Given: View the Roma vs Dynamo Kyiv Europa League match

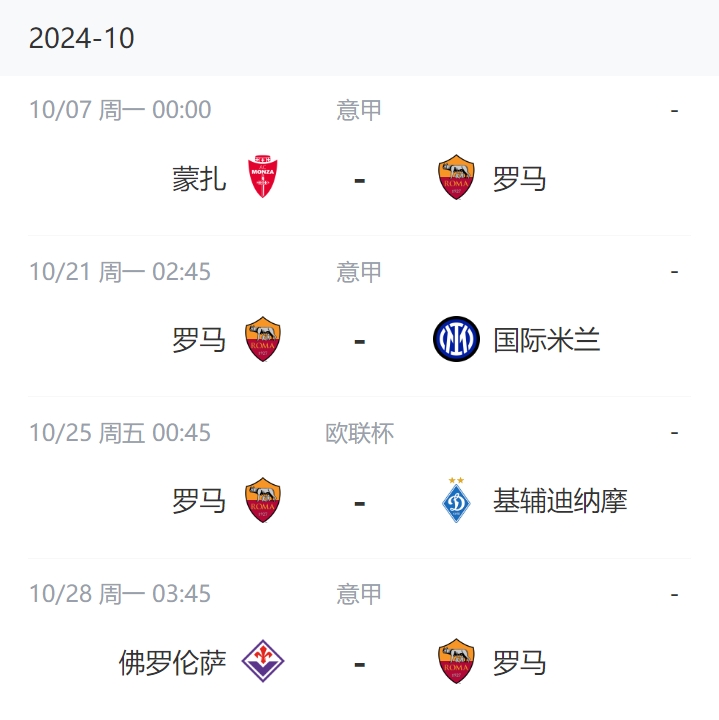Looking at the screenshot, I should (x=359, y=501).
